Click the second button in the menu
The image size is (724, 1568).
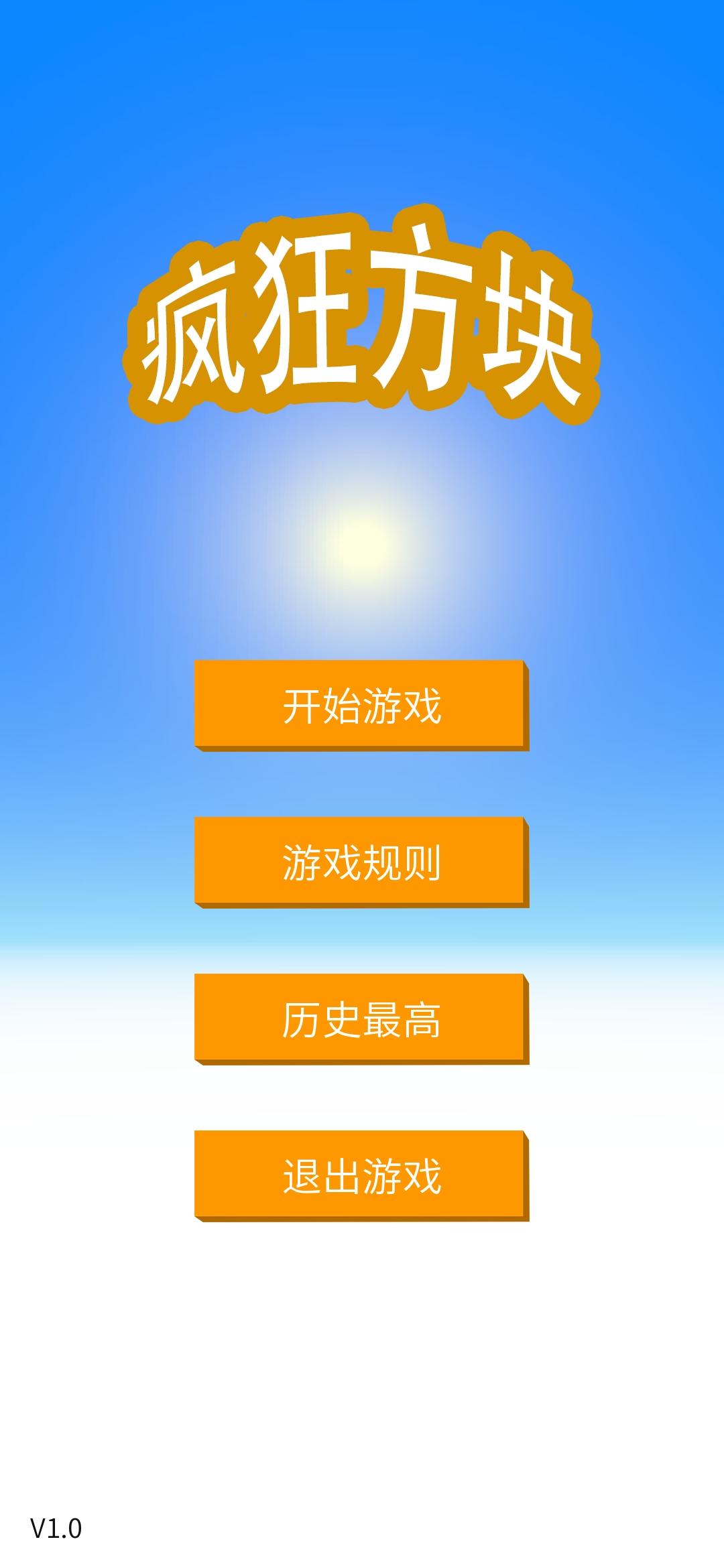[x=361, y=863]
